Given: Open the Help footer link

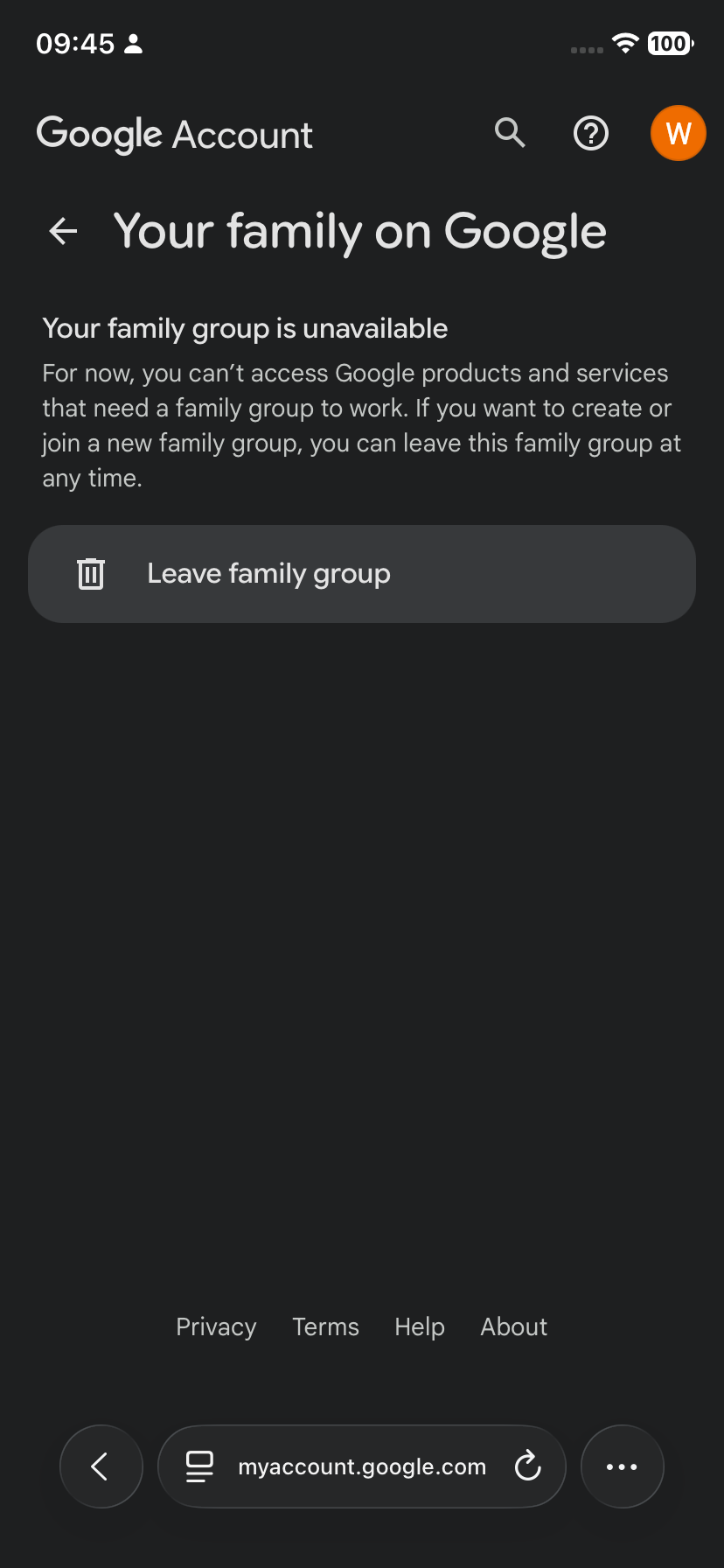Looking at the screenshot, I should click(420, 1326).
